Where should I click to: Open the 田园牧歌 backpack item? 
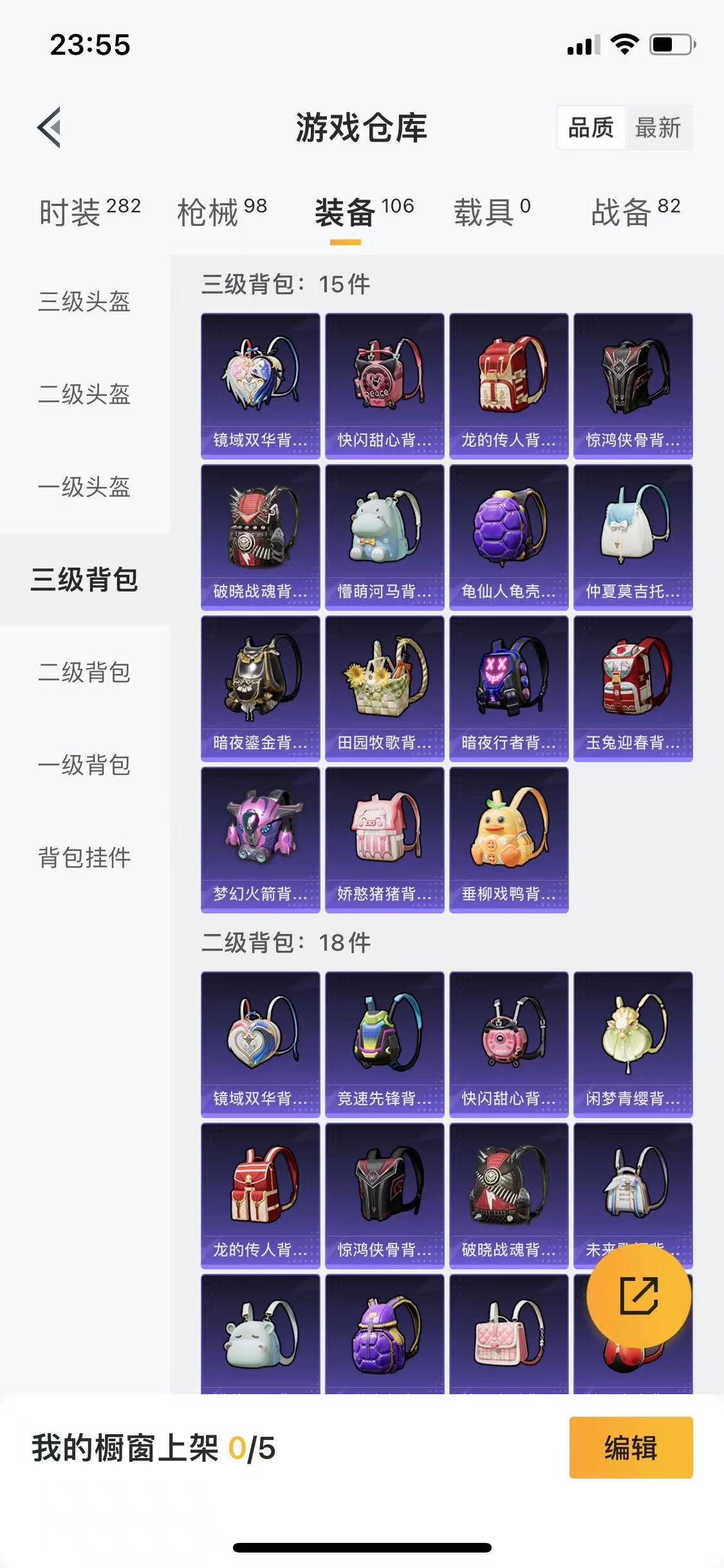coord(384,688)
